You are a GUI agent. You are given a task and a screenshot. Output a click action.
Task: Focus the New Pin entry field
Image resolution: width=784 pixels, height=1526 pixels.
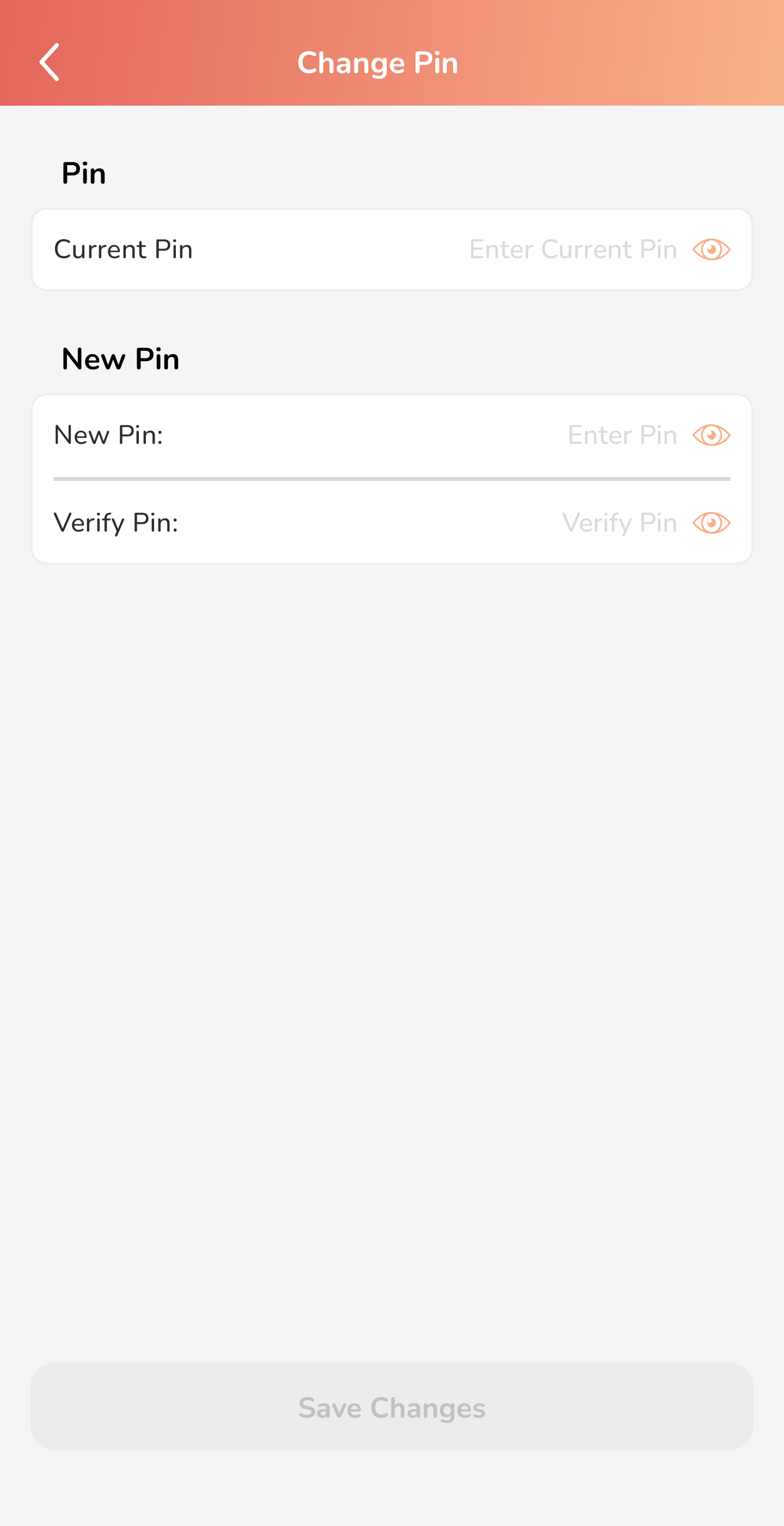[622, 435]
